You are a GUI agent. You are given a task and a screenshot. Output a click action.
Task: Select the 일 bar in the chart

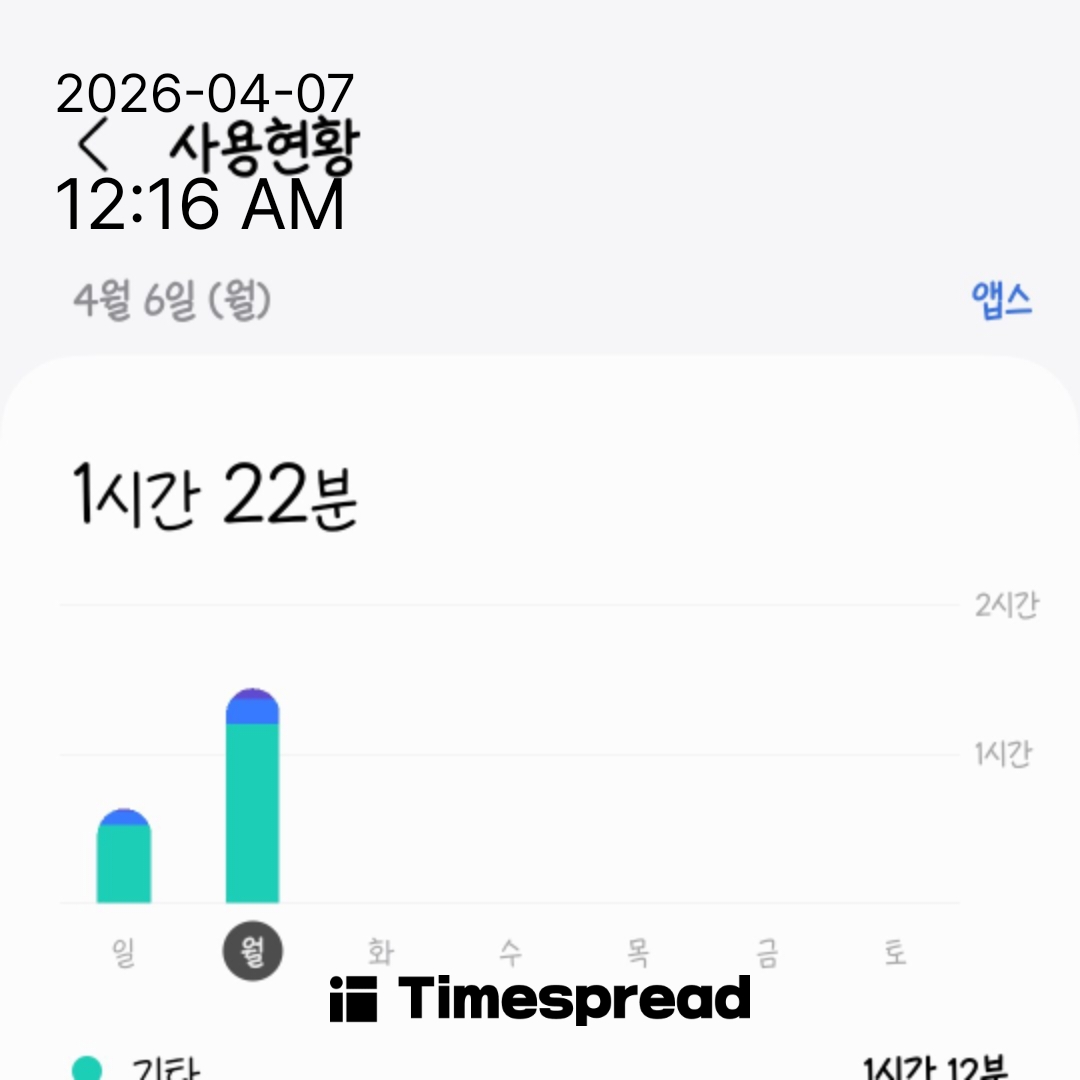[x=124, y=858]
